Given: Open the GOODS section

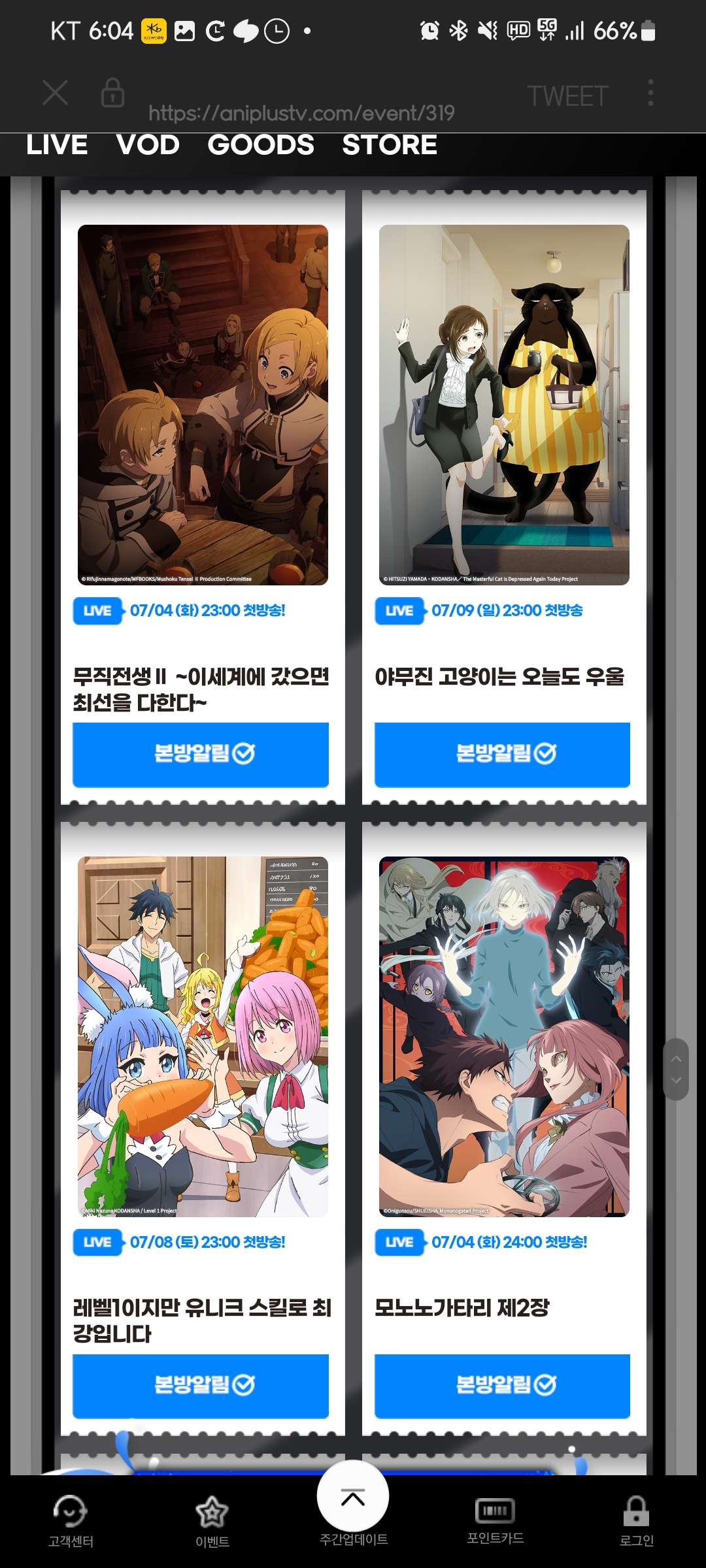Looking at the screenshot, I should tap(261, 144).
